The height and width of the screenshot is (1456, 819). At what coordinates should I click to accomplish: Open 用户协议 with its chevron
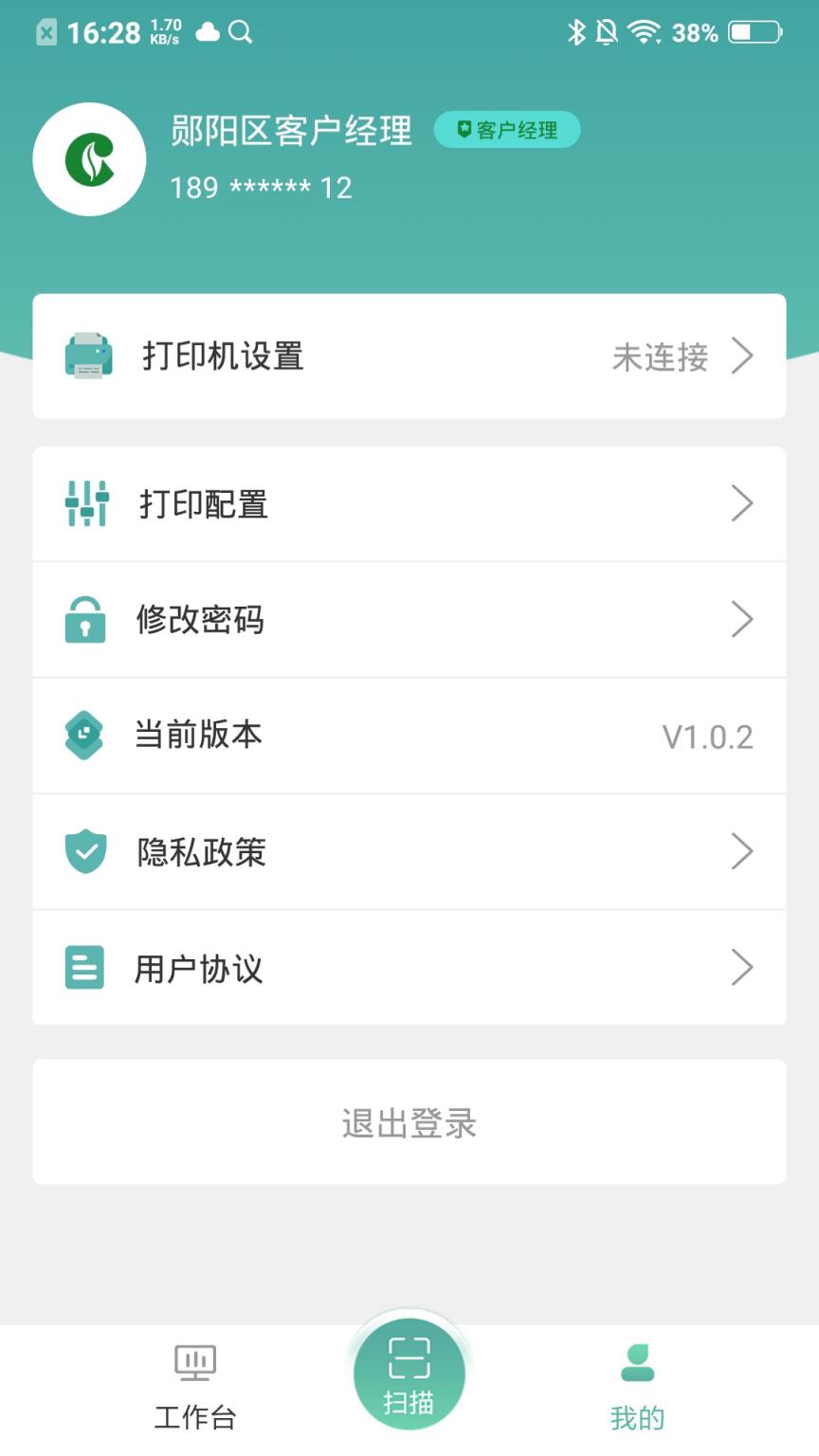743,968
